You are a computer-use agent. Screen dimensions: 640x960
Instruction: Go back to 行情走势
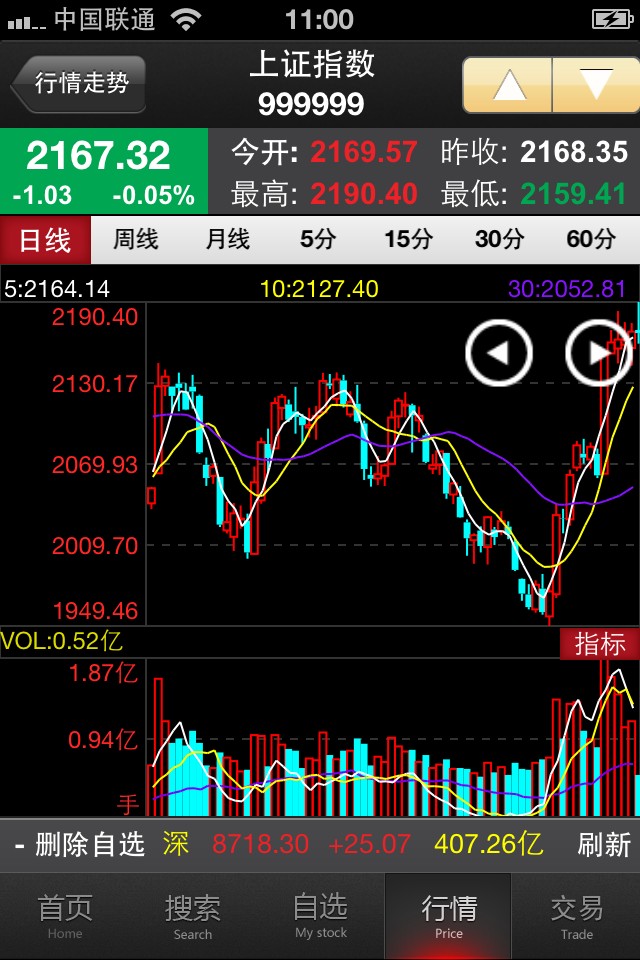coord(80,84)
